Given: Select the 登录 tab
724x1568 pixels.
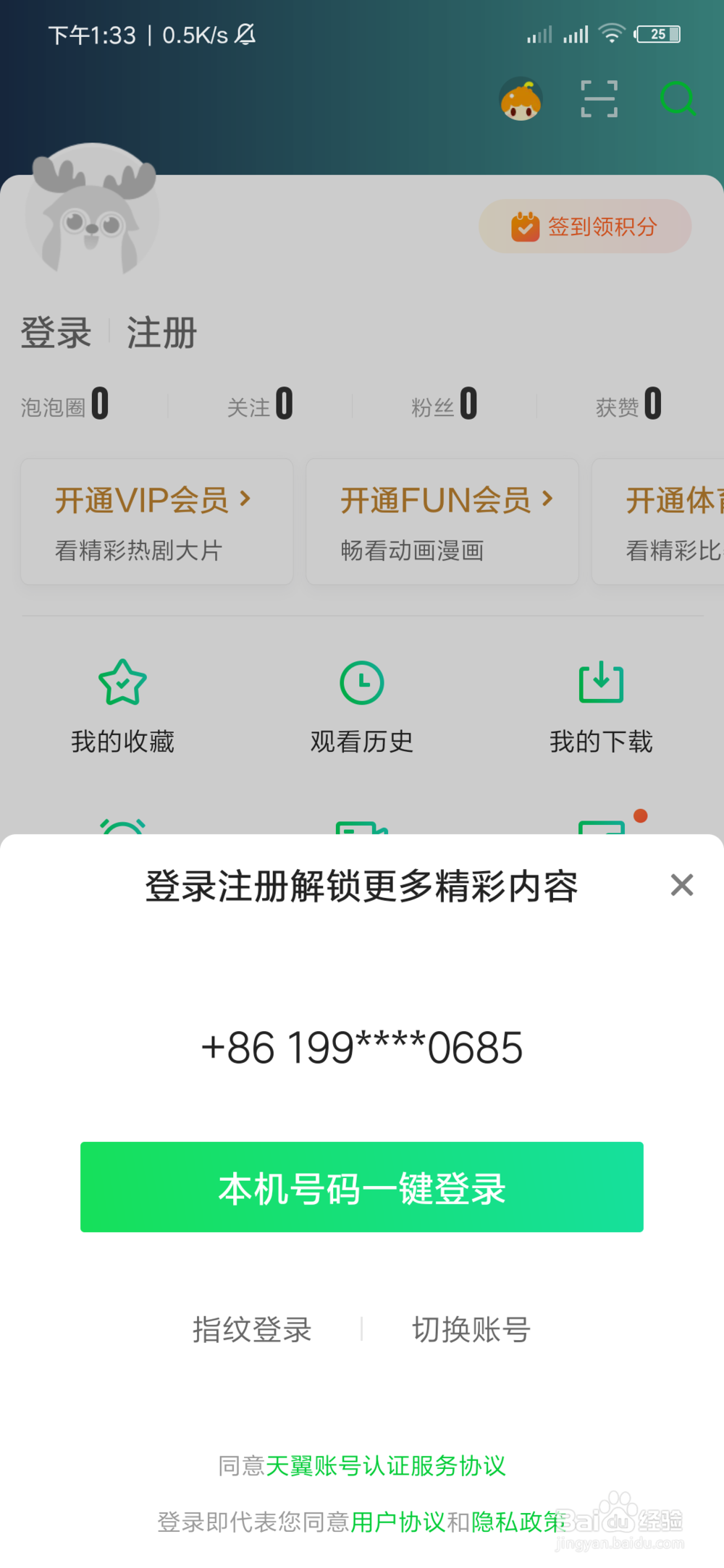Looking at the screenshot, I should 54,333.
